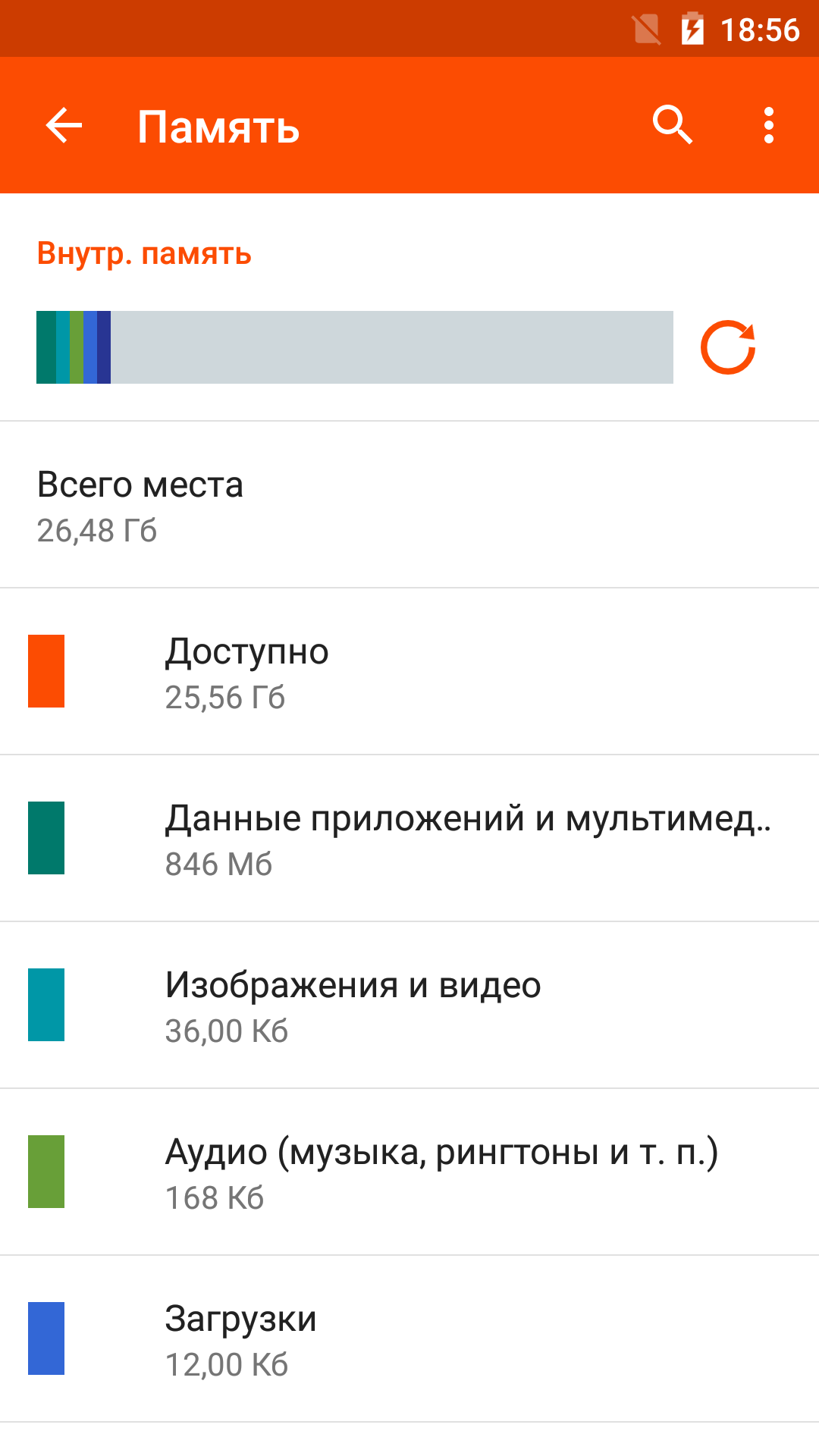819x1456 pixels.
Task: Open the three-dot overflow menu
Action: pyautogui.click(x=769, y=125)
